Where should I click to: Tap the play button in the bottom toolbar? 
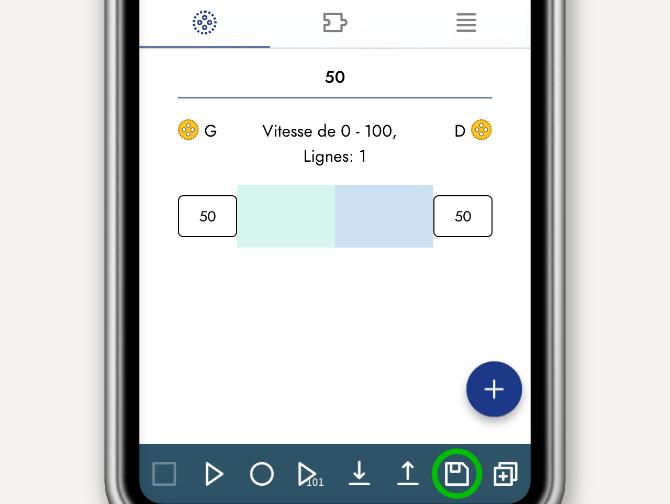coord(214,474)
